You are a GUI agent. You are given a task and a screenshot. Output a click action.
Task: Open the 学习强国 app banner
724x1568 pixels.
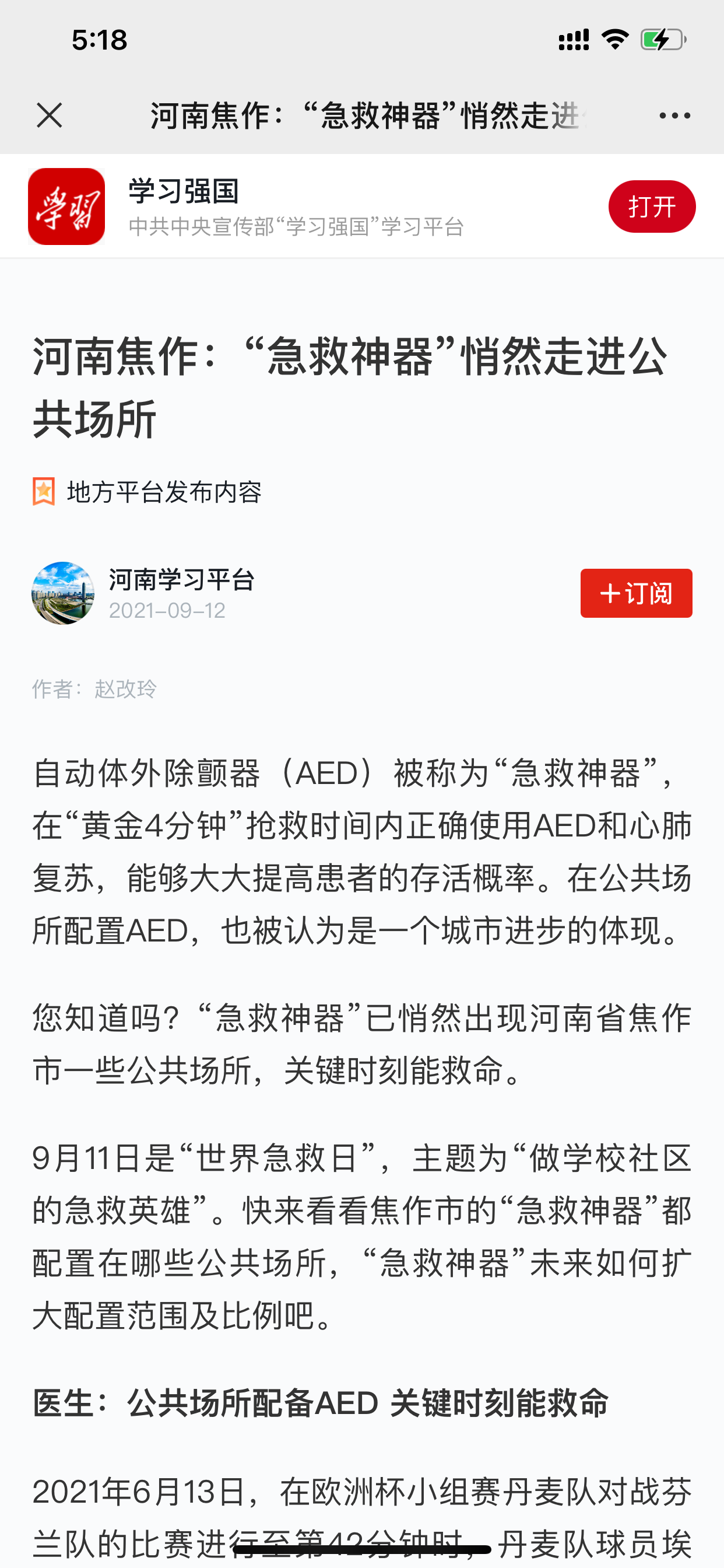pos(296,206)
